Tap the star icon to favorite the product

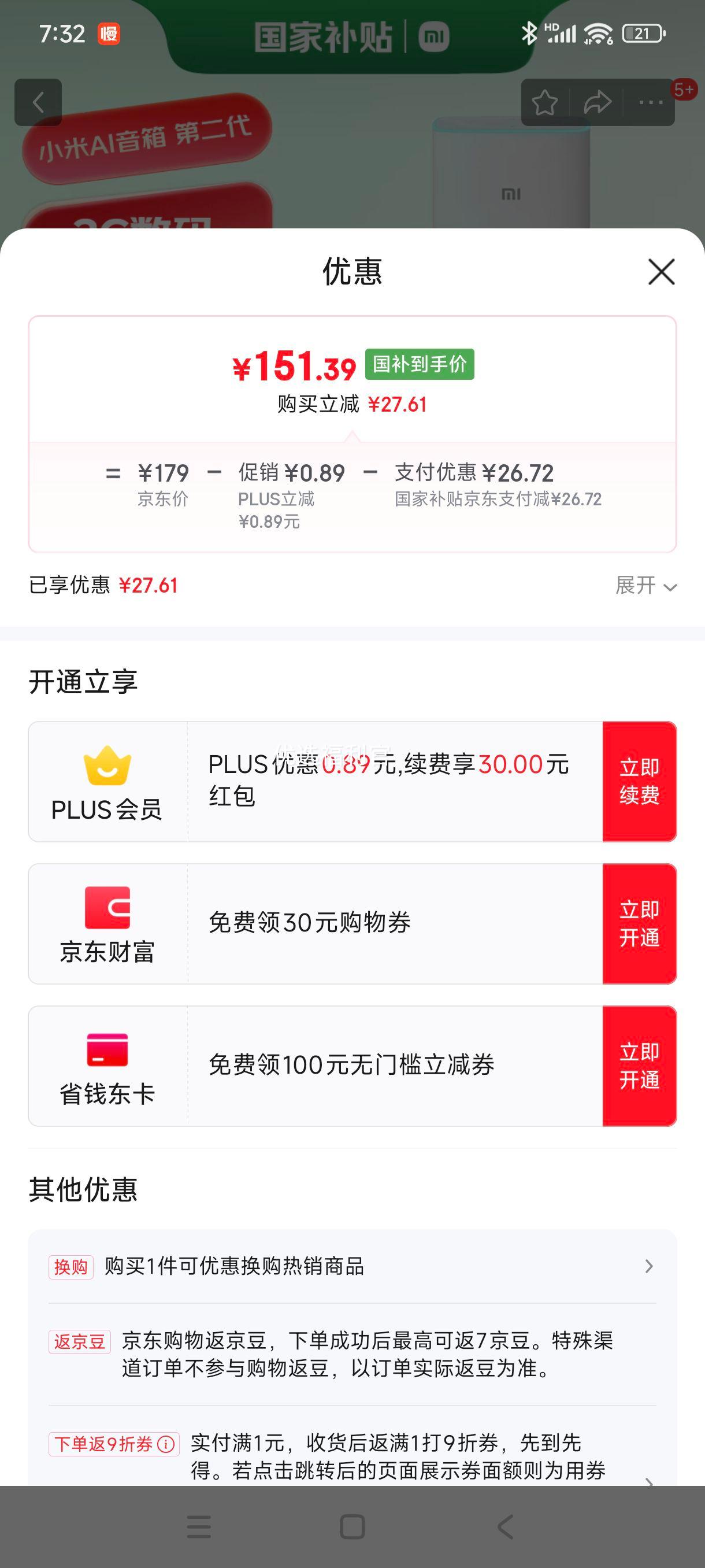point(546,103)
